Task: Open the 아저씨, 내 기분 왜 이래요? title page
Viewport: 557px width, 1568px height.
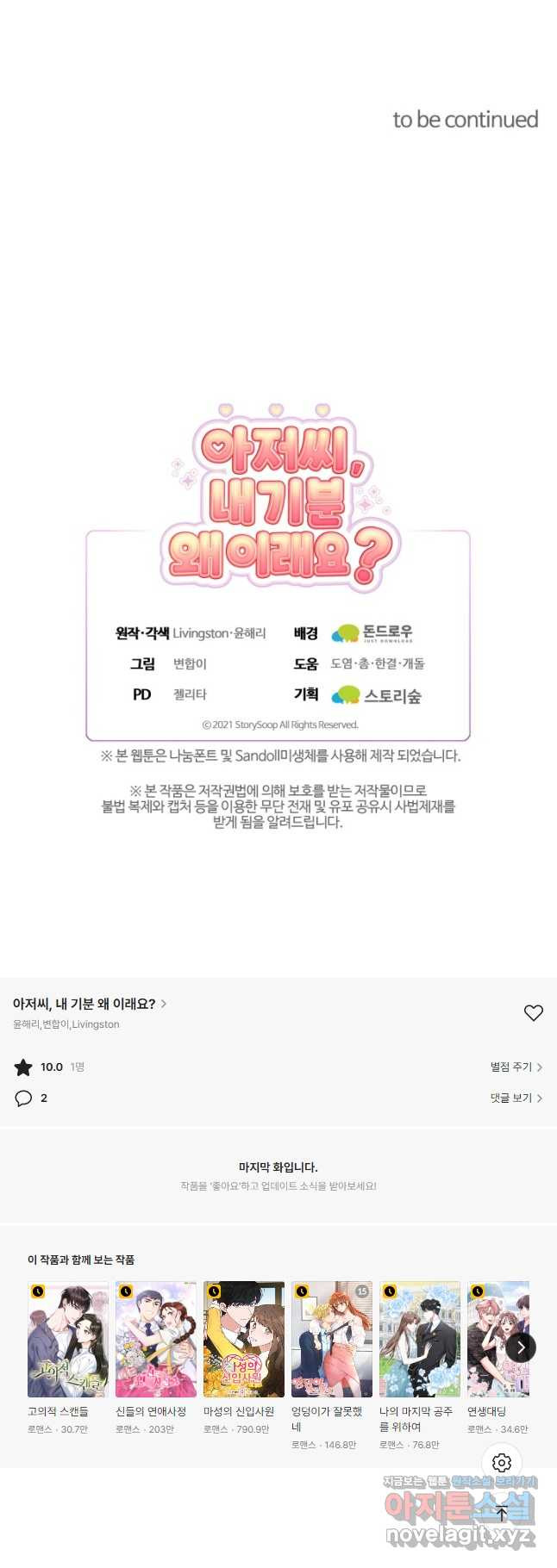Action: [89, 1004]
